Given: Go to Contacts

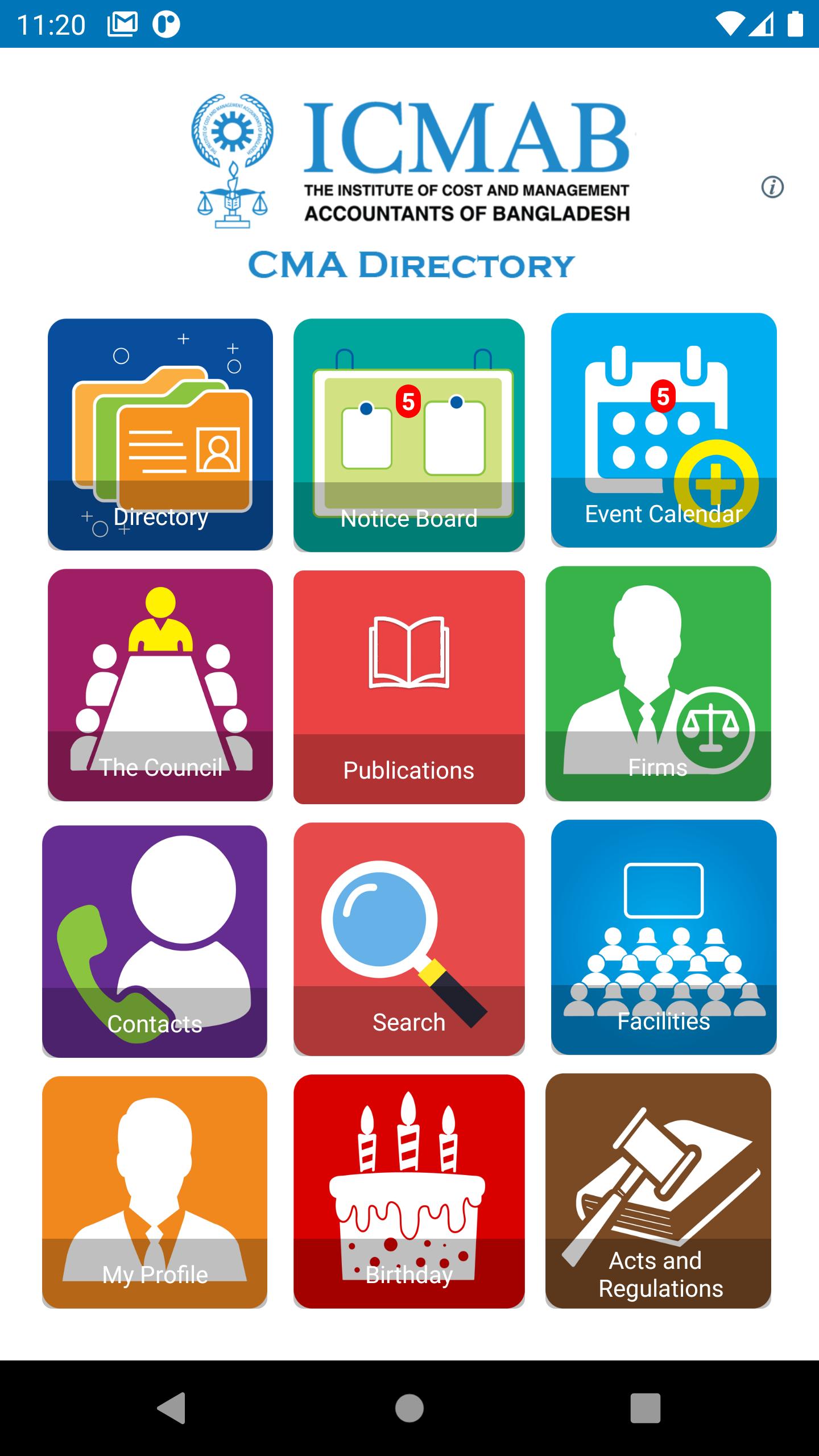Looking at the screenshot, I should [x=155, y=941].
